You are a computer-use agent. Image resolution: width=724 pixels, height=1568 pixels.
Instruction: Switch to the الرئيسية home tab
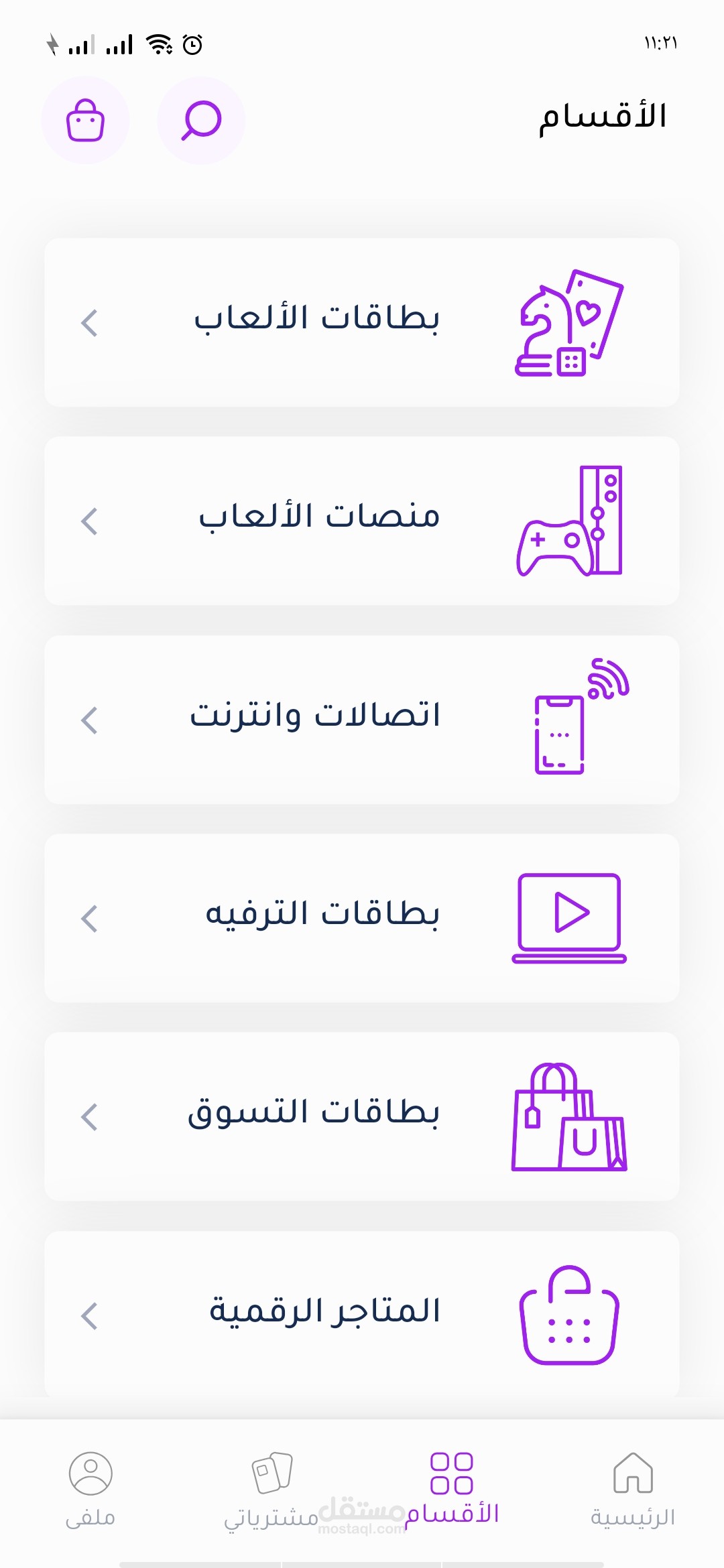point(633,1488)
